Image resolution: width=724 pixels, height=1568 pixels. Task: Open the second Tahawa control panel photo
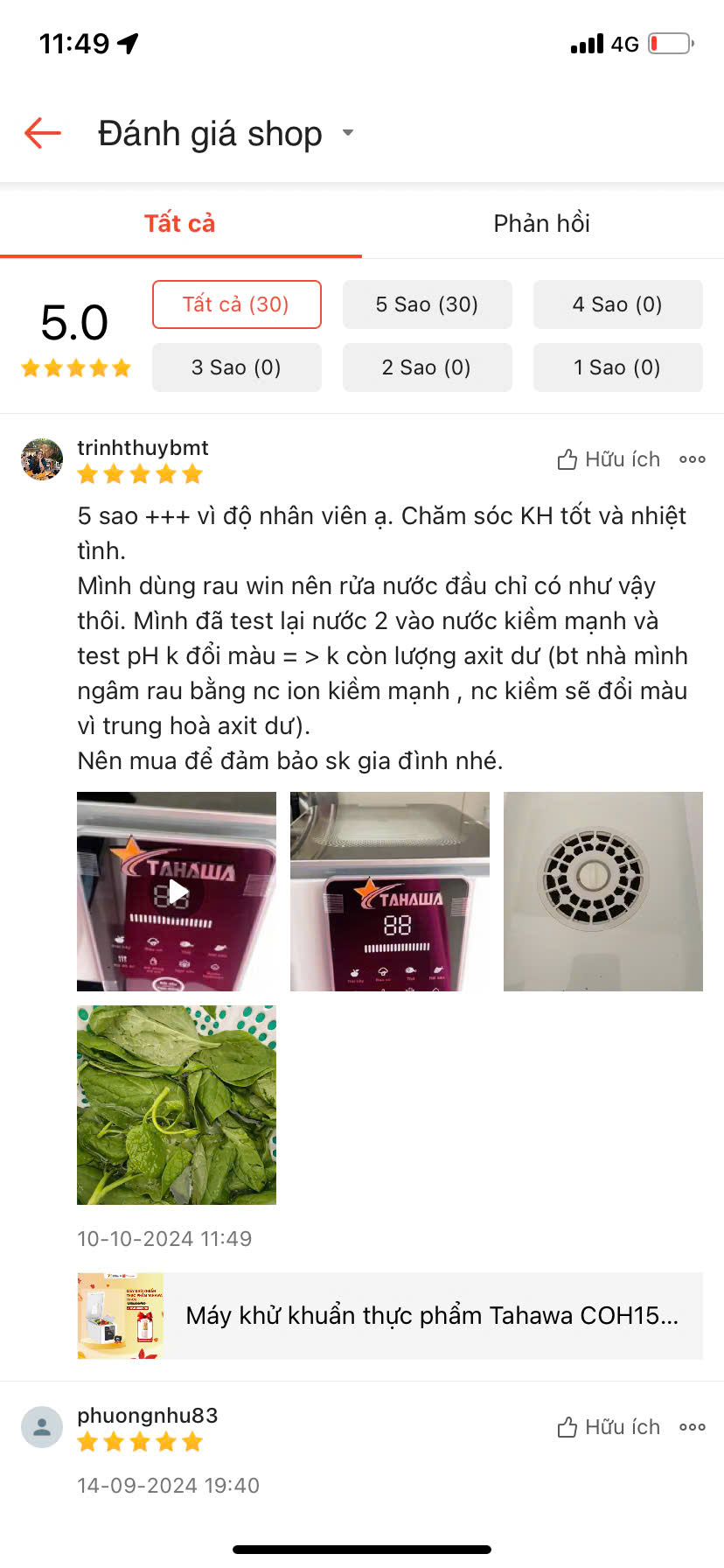click(390, 892)
